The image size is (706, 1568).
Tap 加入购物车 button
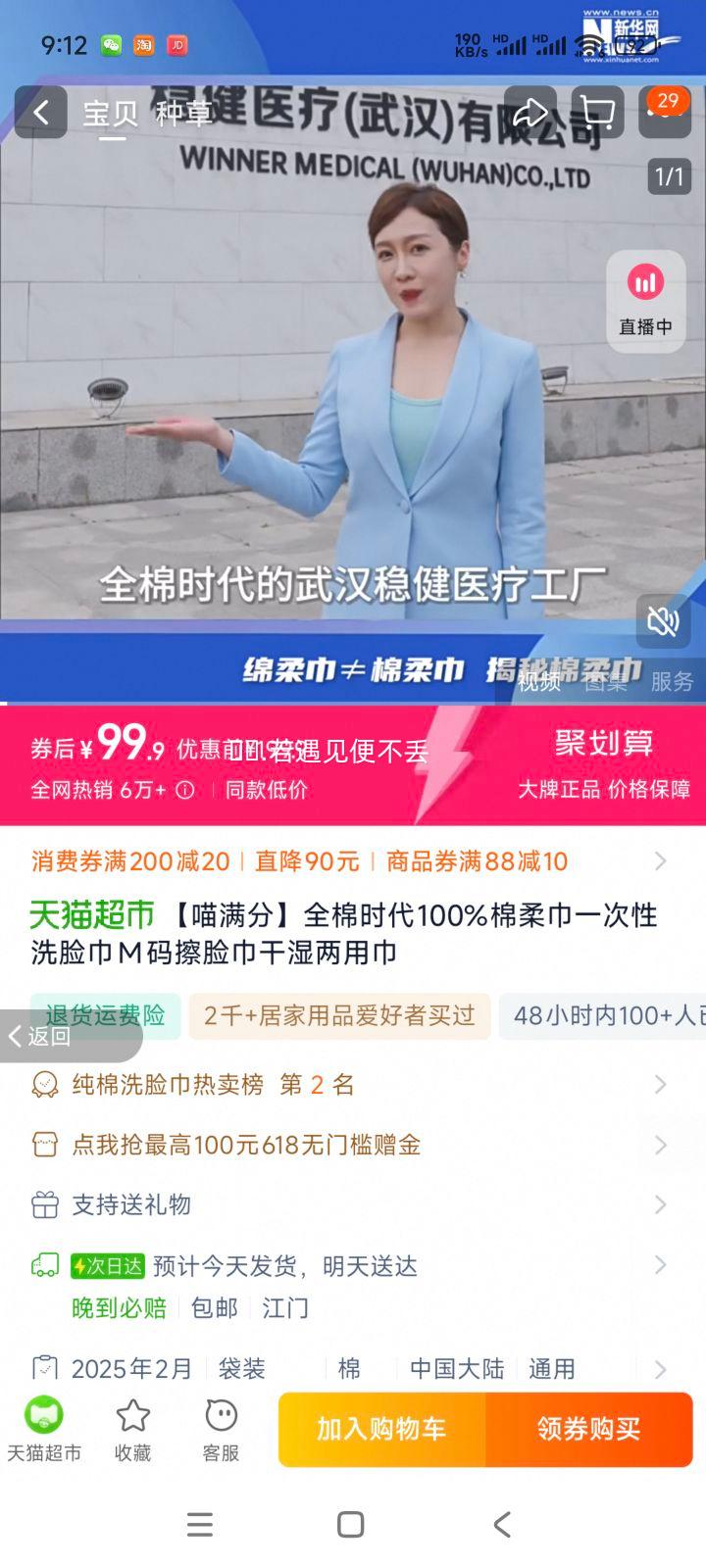[x=381, y=1430]
